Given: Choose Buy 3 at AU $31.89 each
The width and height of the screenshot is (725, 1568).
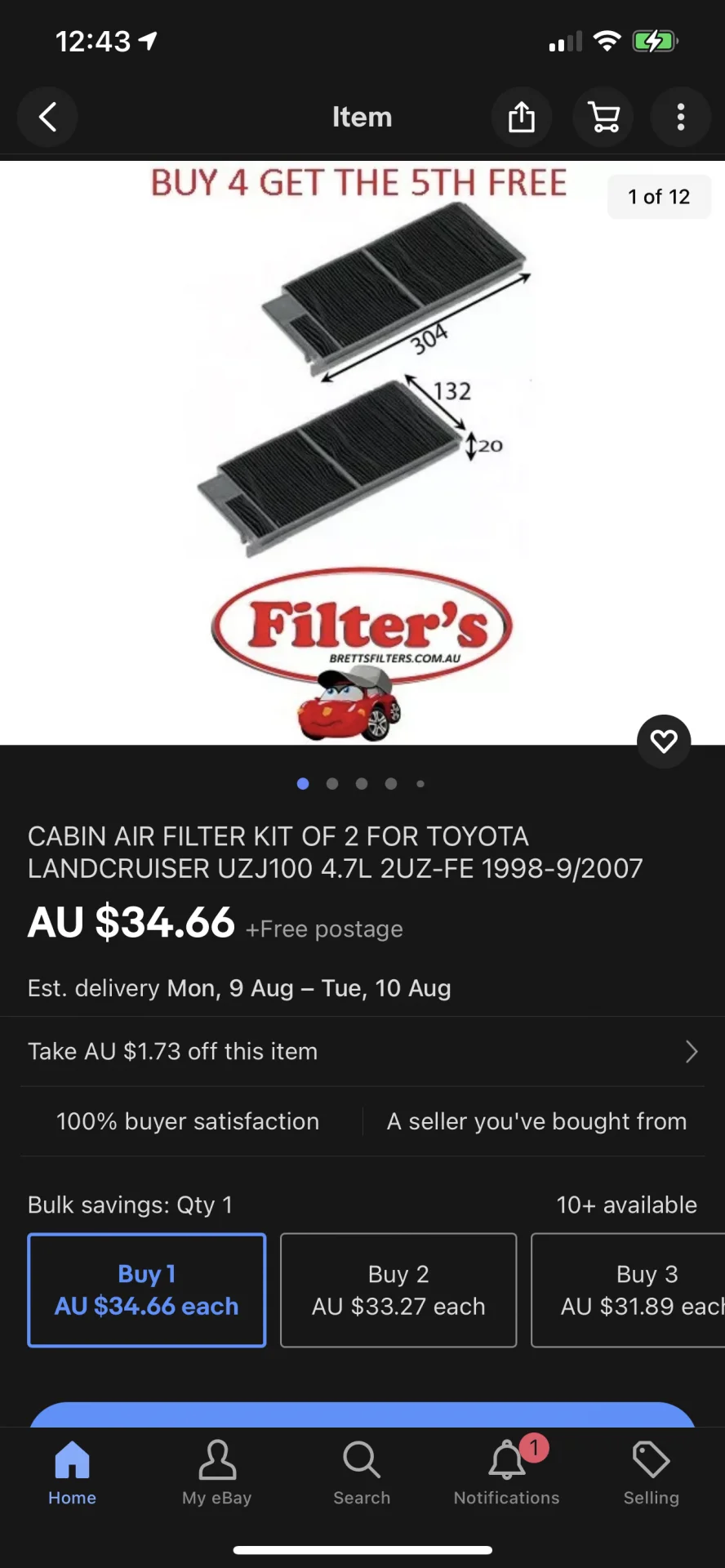Looking at the screenshot, I should 629,1290.
